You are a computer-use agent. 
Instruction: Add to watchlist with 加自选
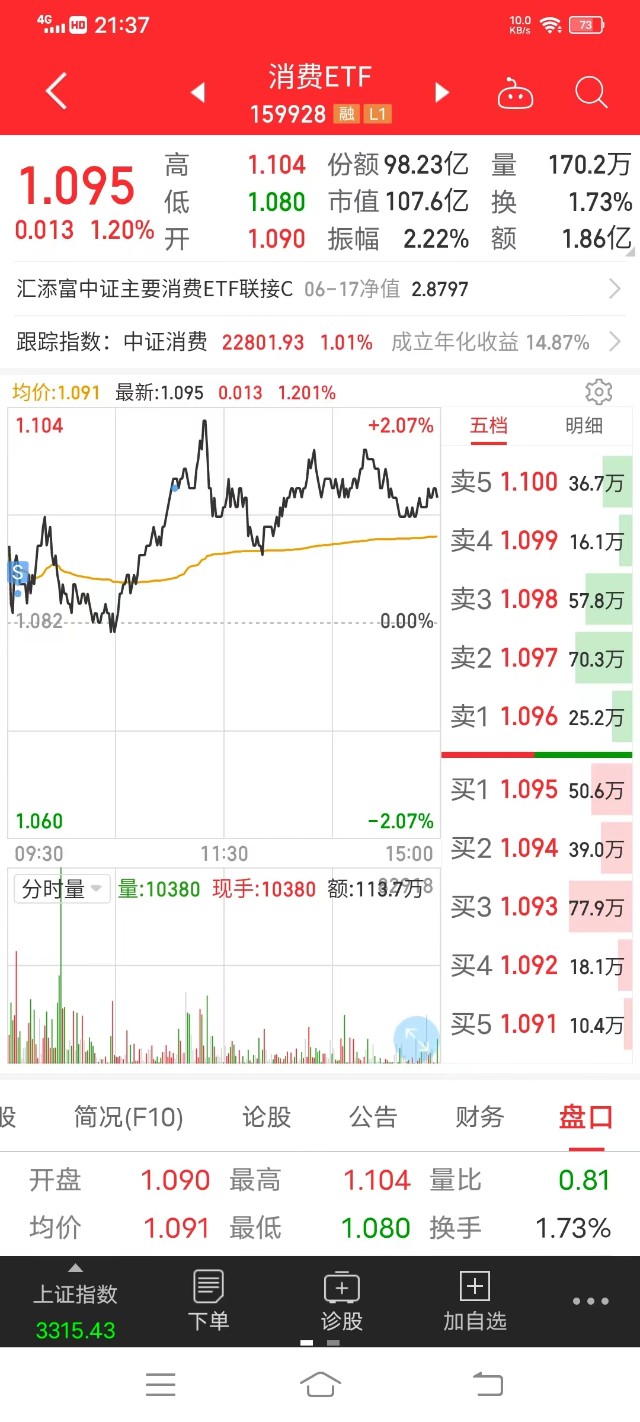point(475,1301)
